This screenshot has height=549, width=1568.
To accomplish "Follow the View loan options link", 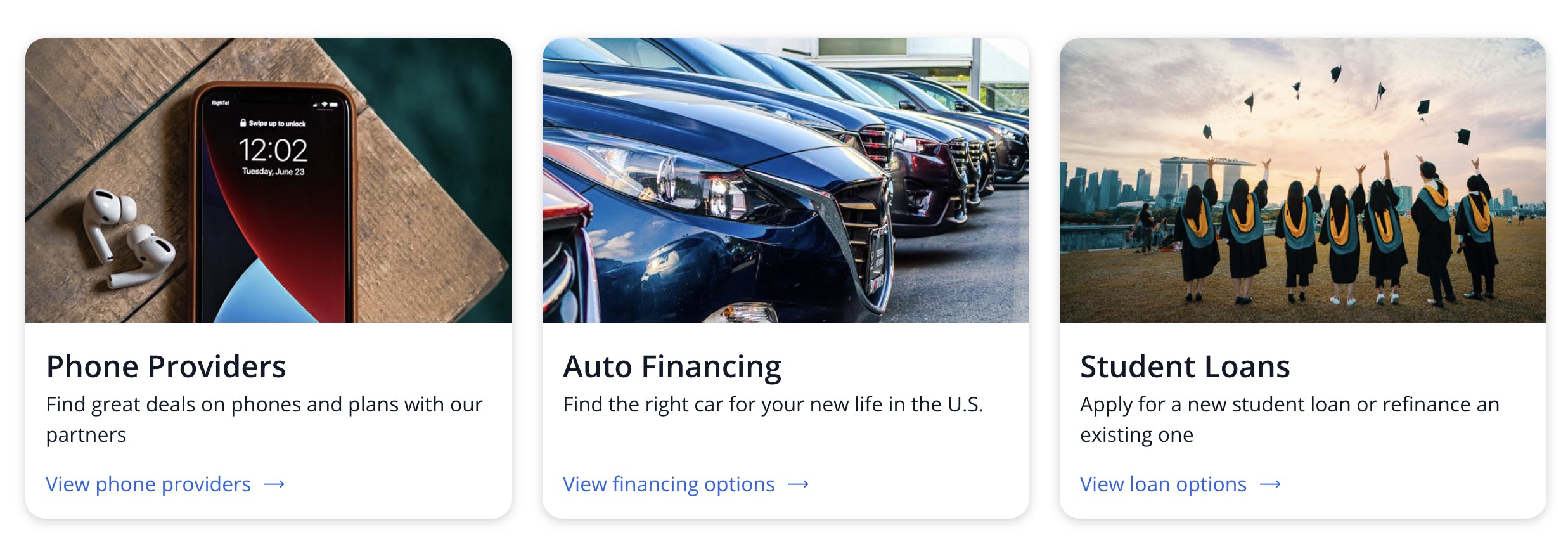I will point(1179,484).
